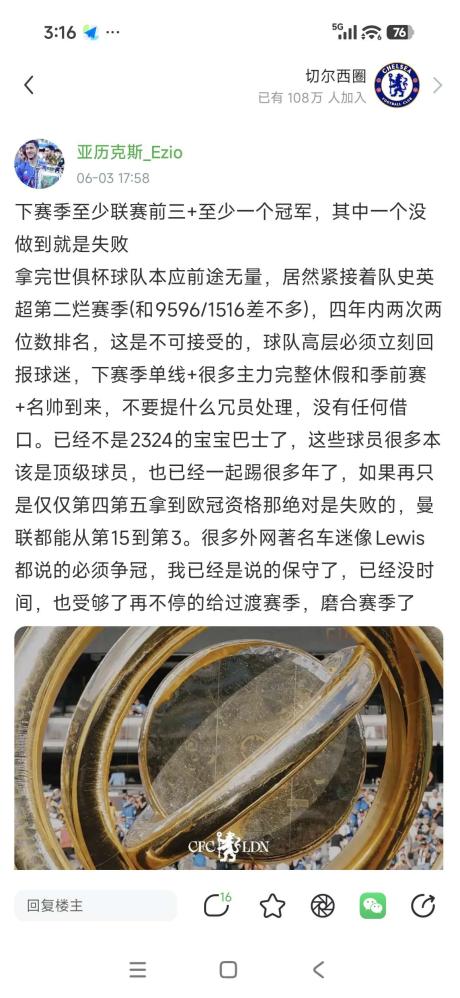View the 16 comments

pos(217,904)
